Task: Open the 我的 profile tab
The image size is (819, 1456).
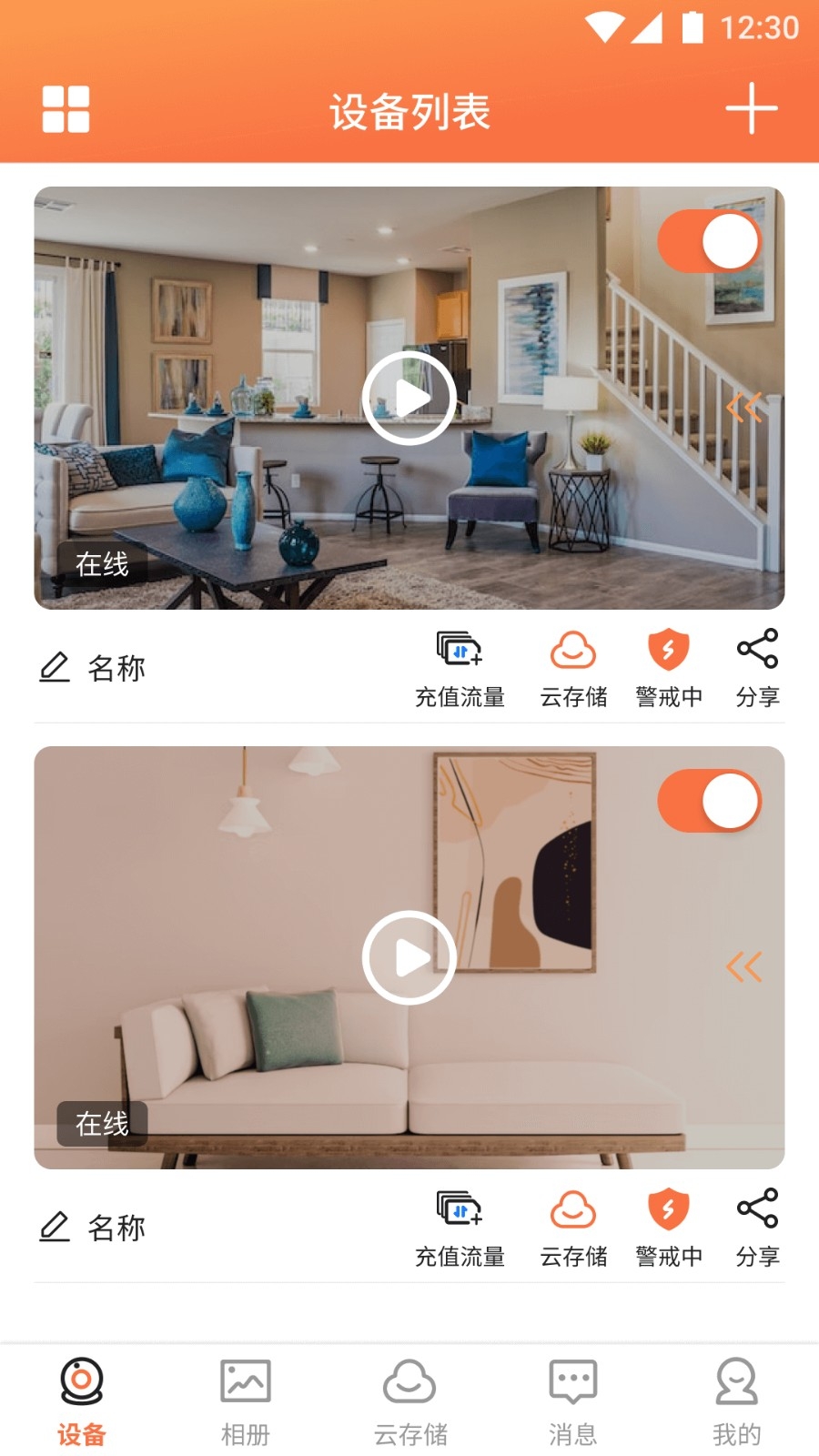Action: point(736,1397)
